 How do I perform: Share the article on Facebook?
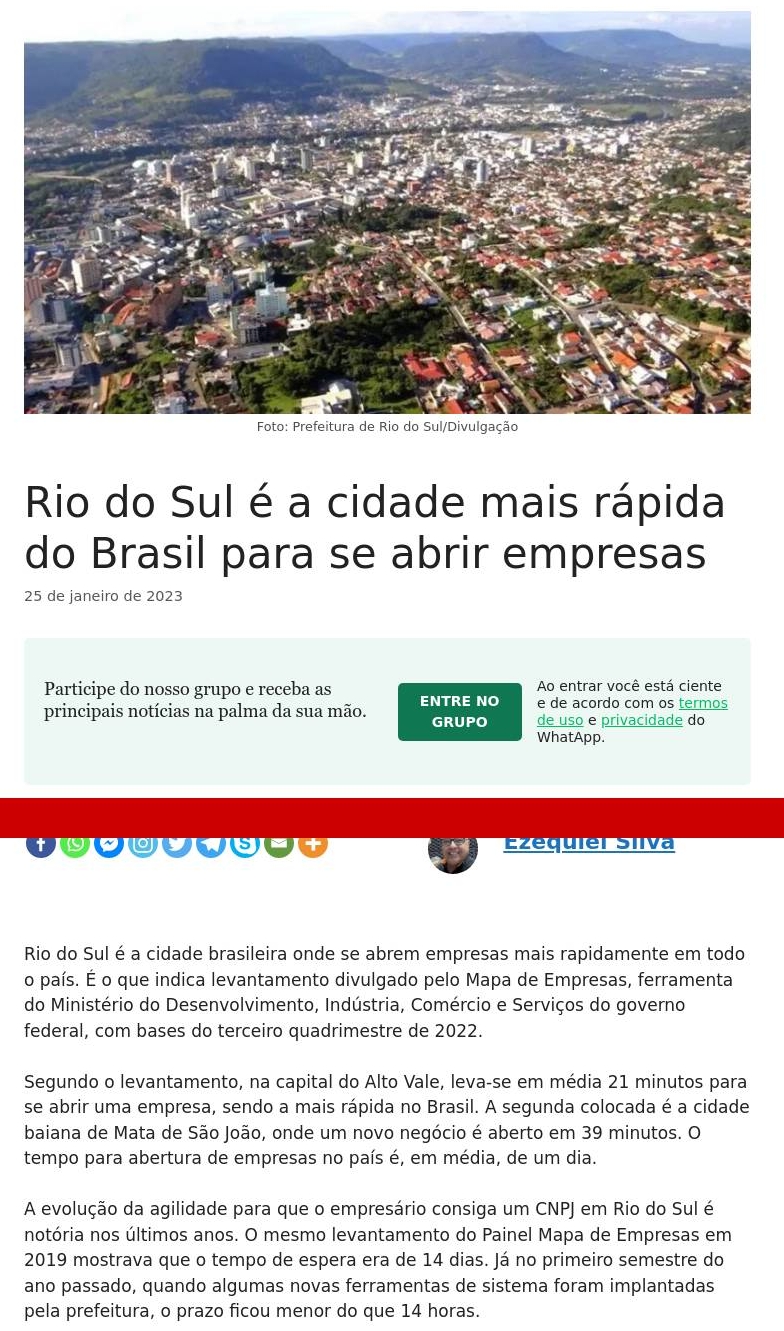pos(41,846)
